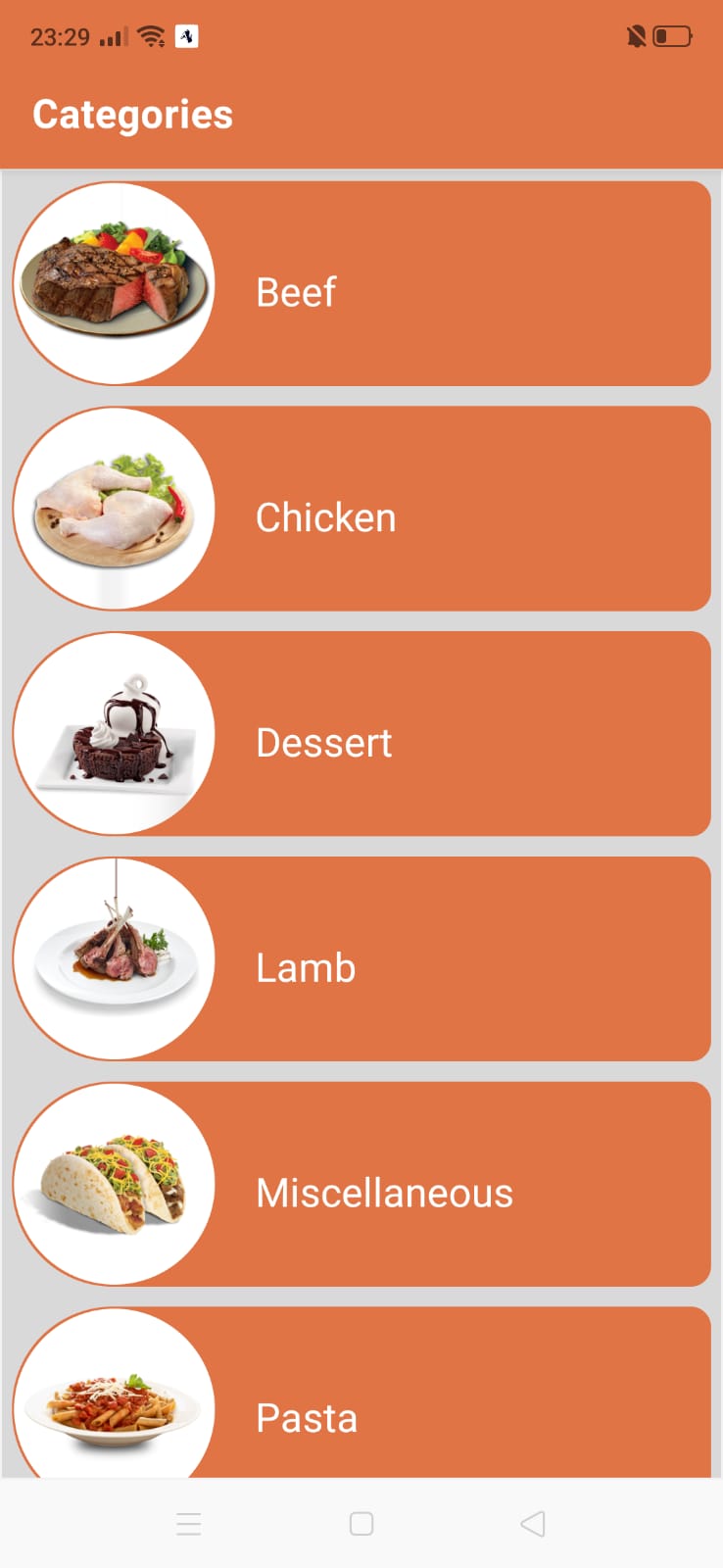Tap the system home button

[x=361, y=1524]
